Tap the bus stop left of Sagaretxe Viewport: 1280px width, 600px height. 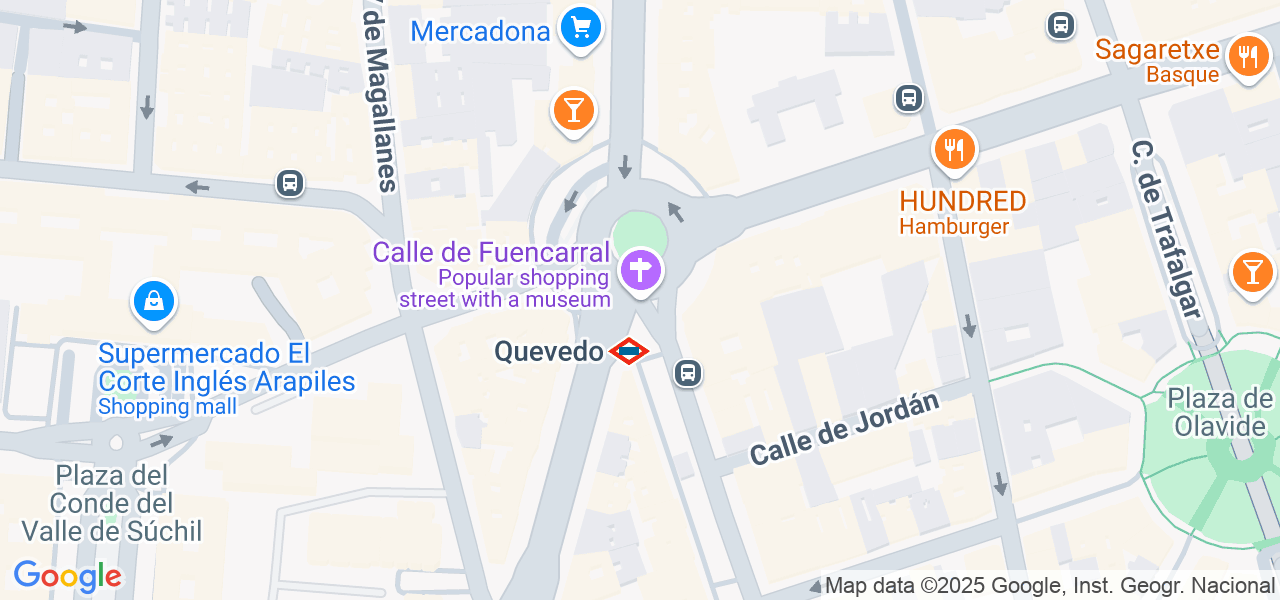tap(1061, 24)
